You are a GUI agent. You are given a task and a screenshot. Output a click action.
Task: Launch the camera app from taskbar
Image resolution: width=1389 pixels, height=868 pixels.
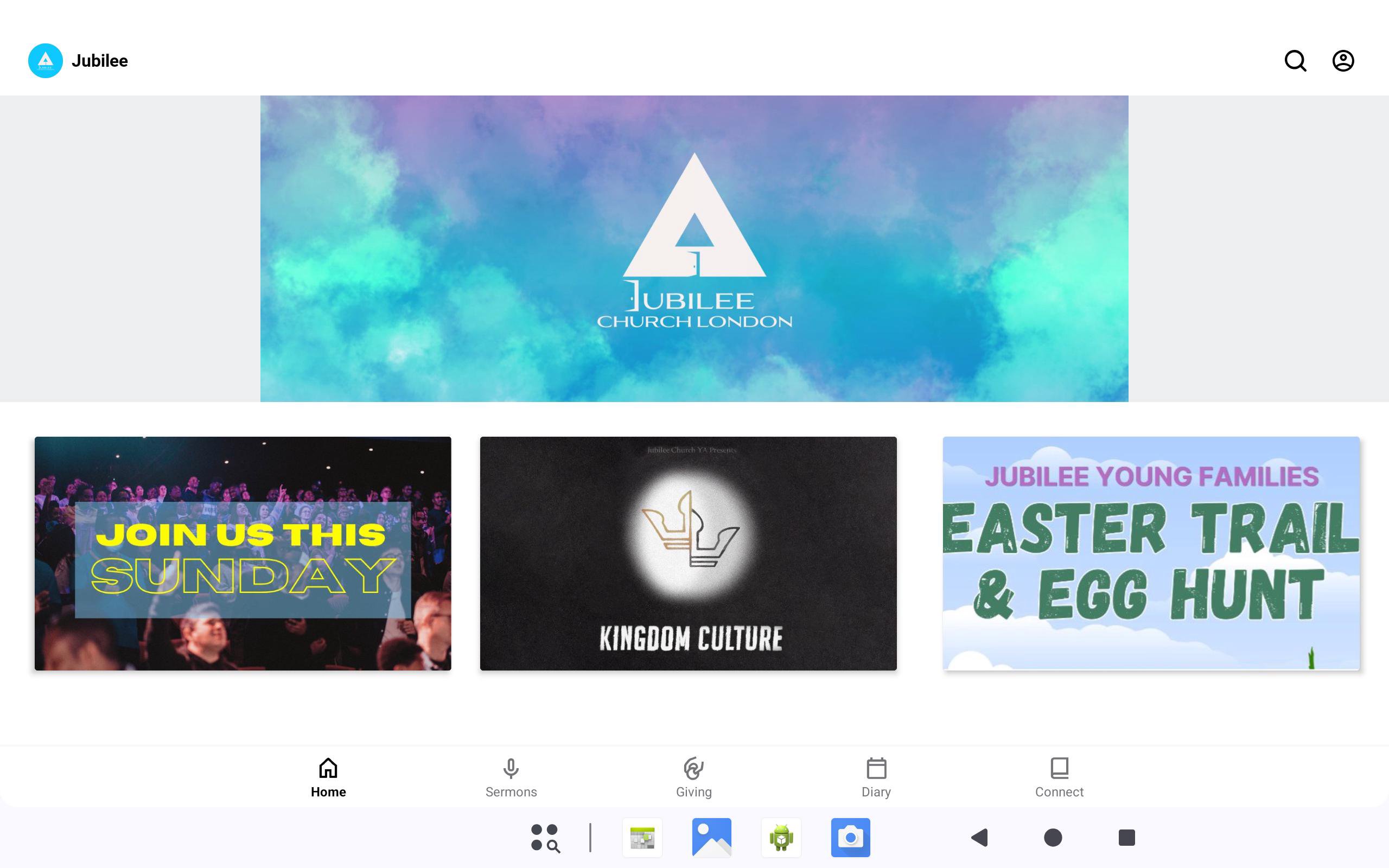click(x=850, y=838)
